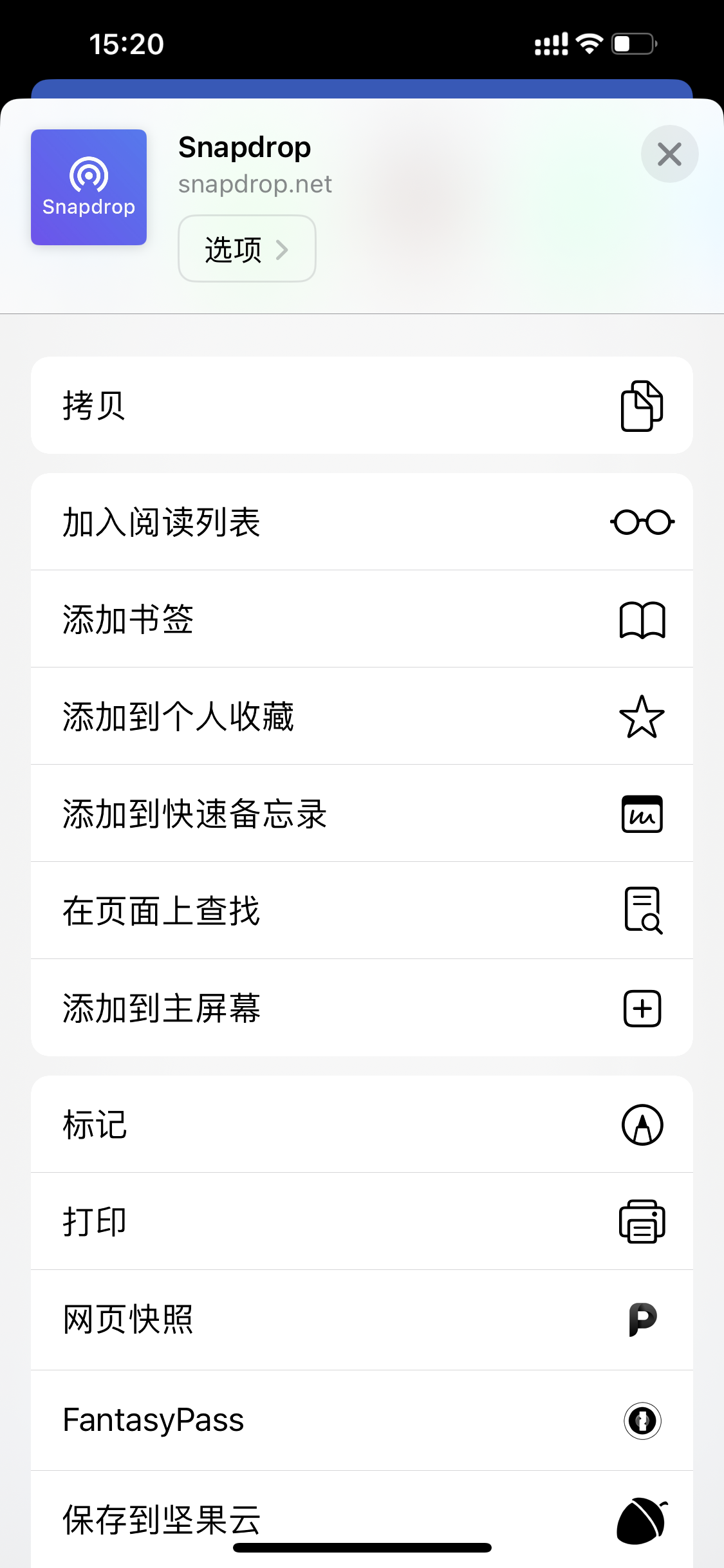Tap the copy icon next to 拷贝
Image resolution: width=724 pixels, height=1568 pixels.
coord(642,406)
